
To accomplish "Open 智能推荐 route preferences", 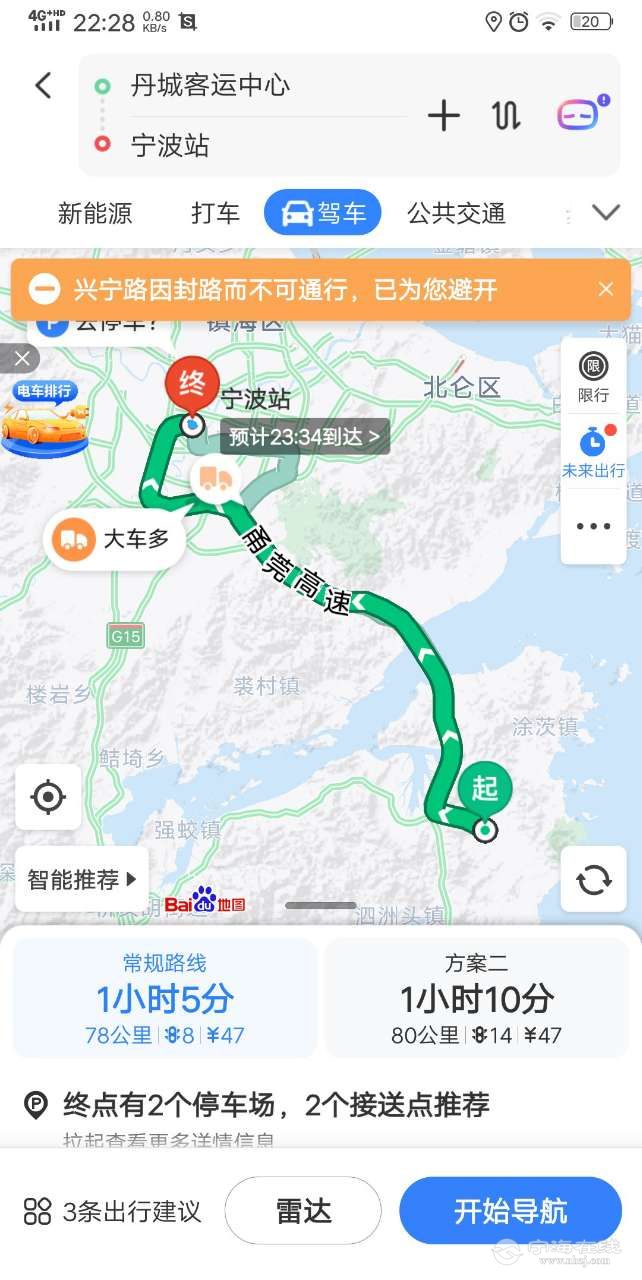I will 82,880.
